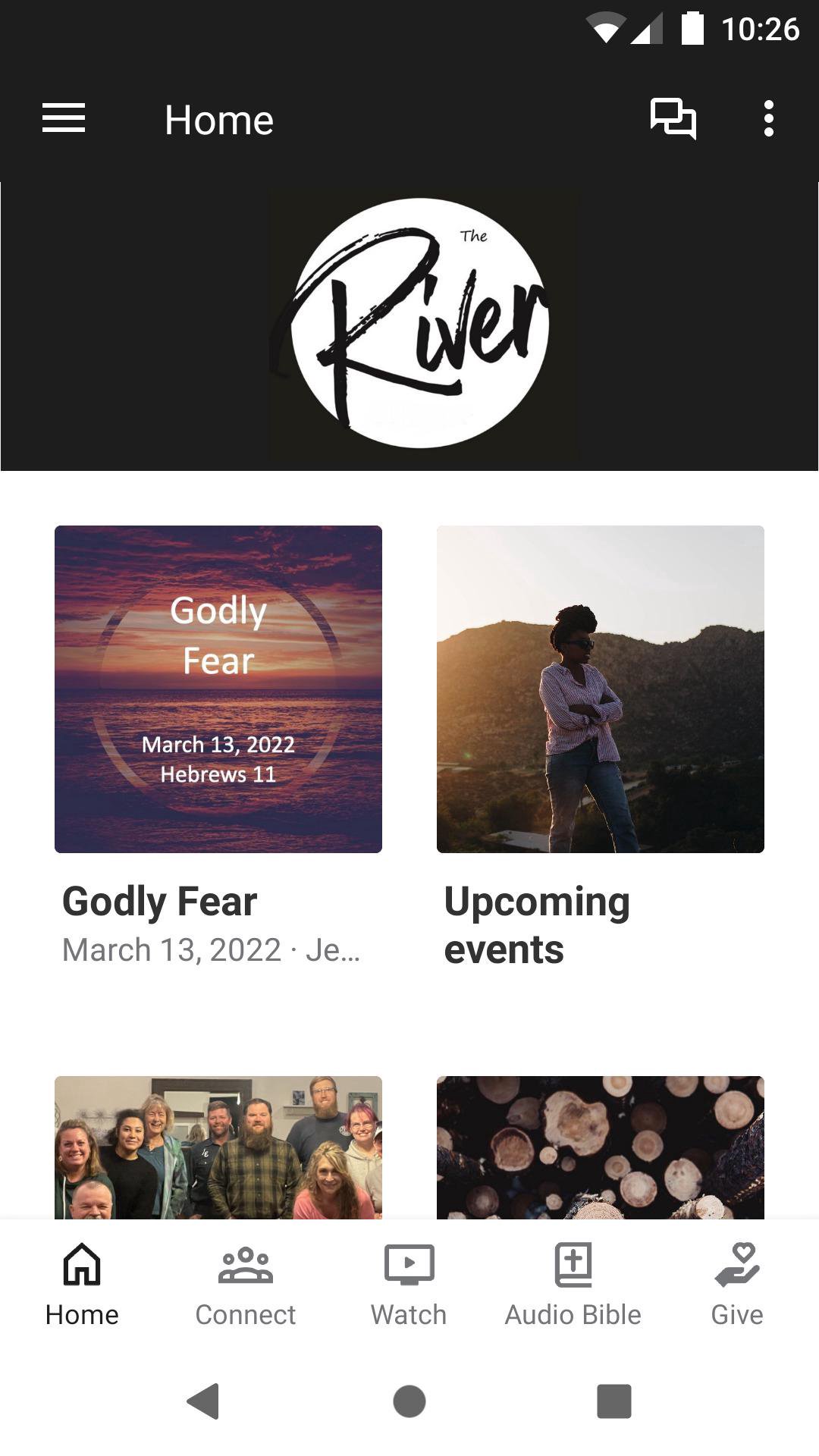This screenshot has height=1456, width=819.
Task: Open the three-dot overflow menu
Action: point(769,119)
